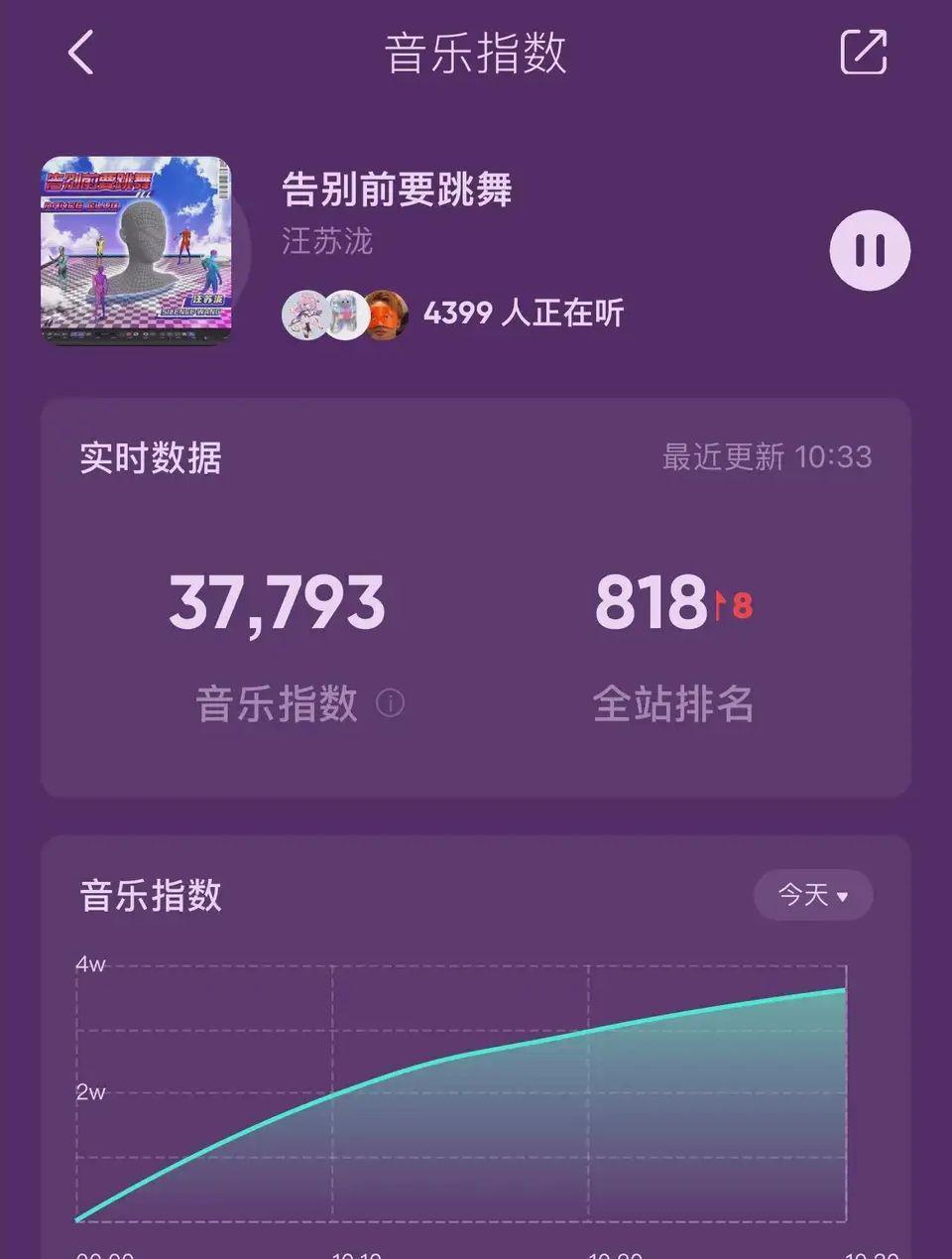The height and width of the screenshot is (1259, 952).
Task: Open artist page for 汪苏泷
Action: (x=328, y=243)
